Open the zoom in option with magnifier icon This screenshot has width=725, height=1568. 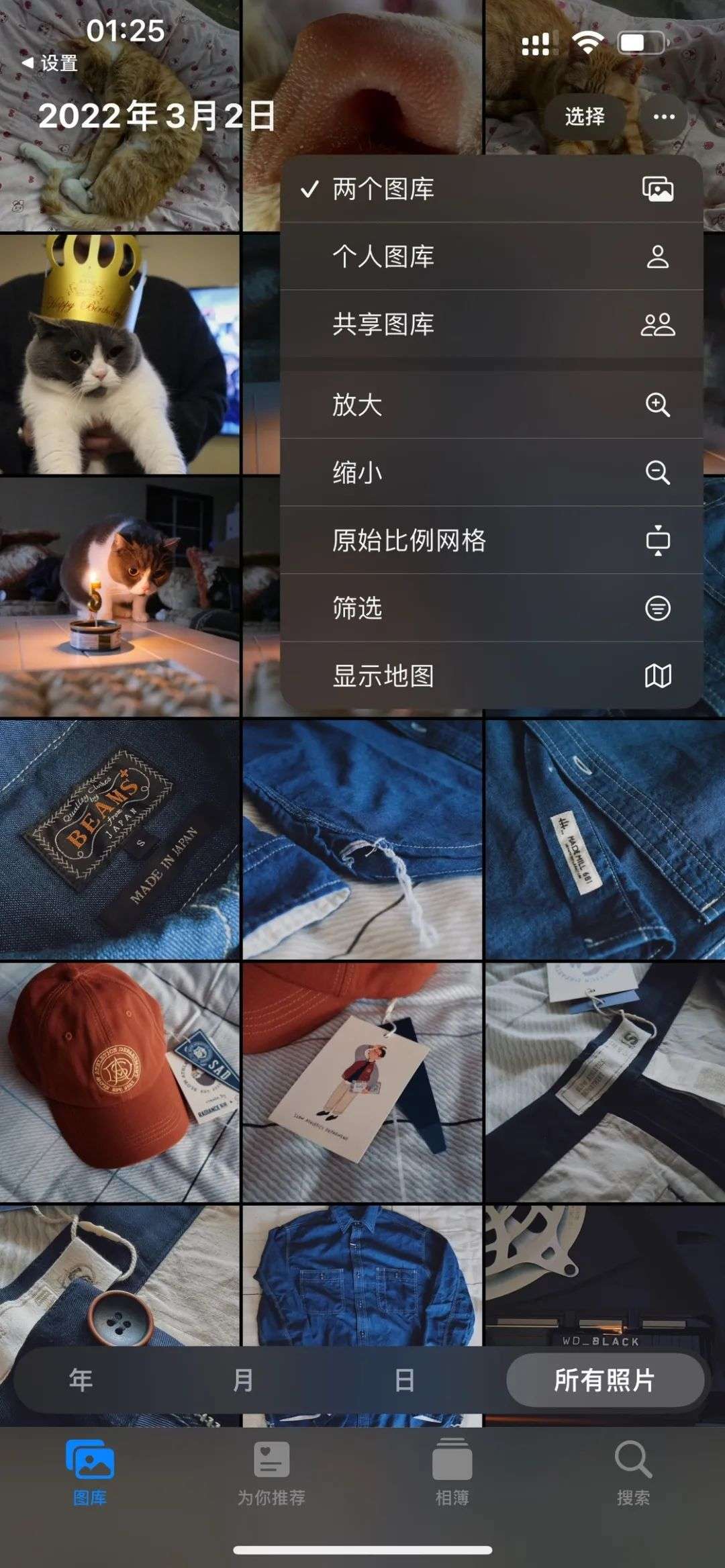[659, 403]
